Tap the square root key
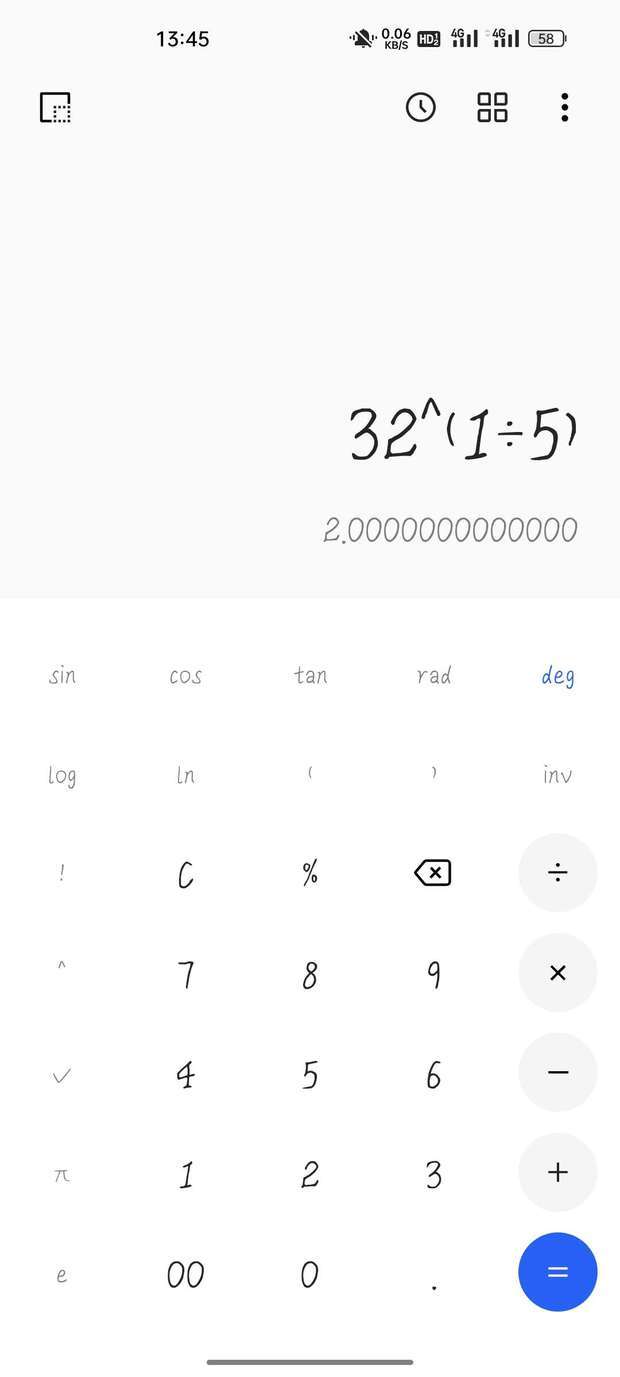 62,1075
